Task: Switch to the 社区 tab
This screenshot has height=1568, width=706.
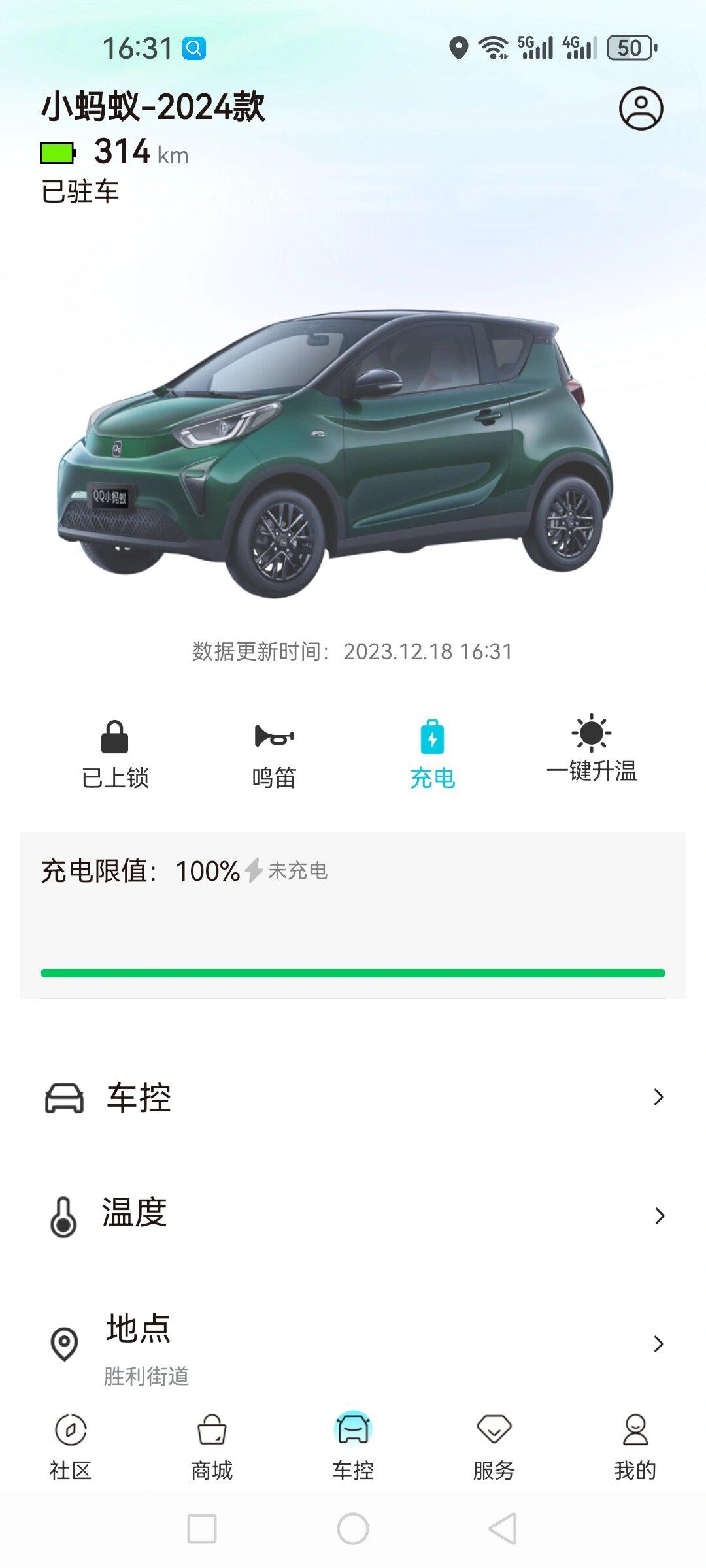Action: pos(71,1447)
